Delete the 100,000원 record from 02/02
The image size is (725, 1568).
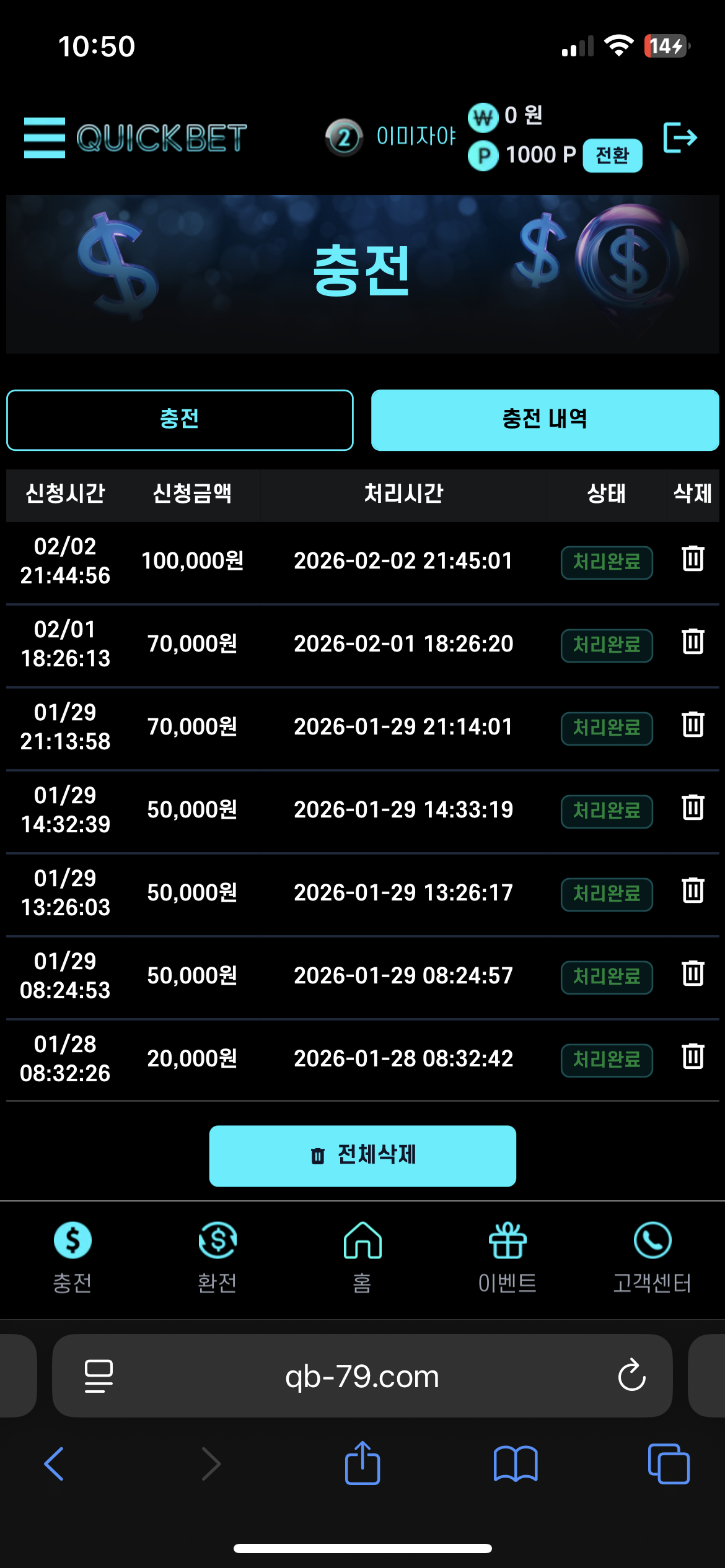click(x=693, y=559)
